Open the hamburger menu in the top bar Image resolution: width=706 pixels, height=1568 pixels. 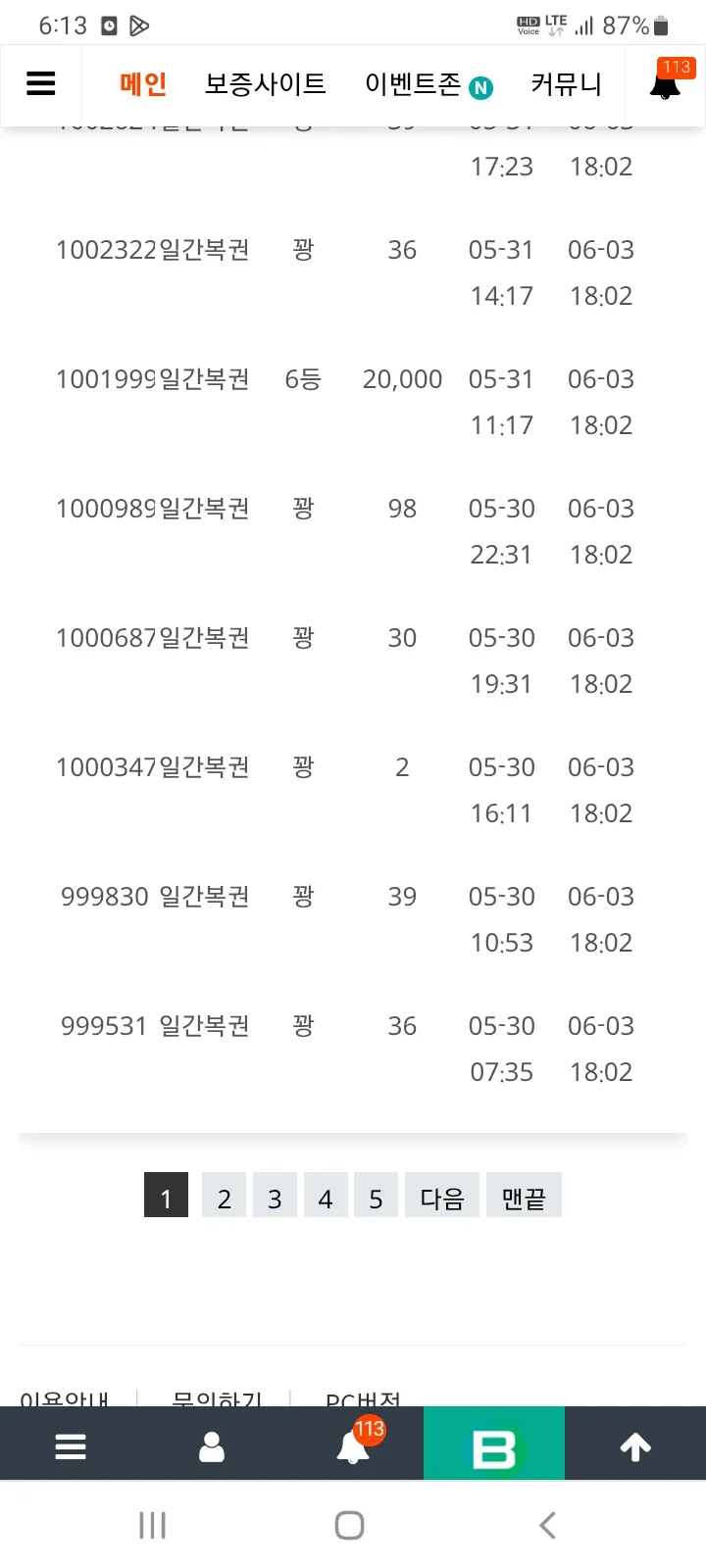[40, 84]
